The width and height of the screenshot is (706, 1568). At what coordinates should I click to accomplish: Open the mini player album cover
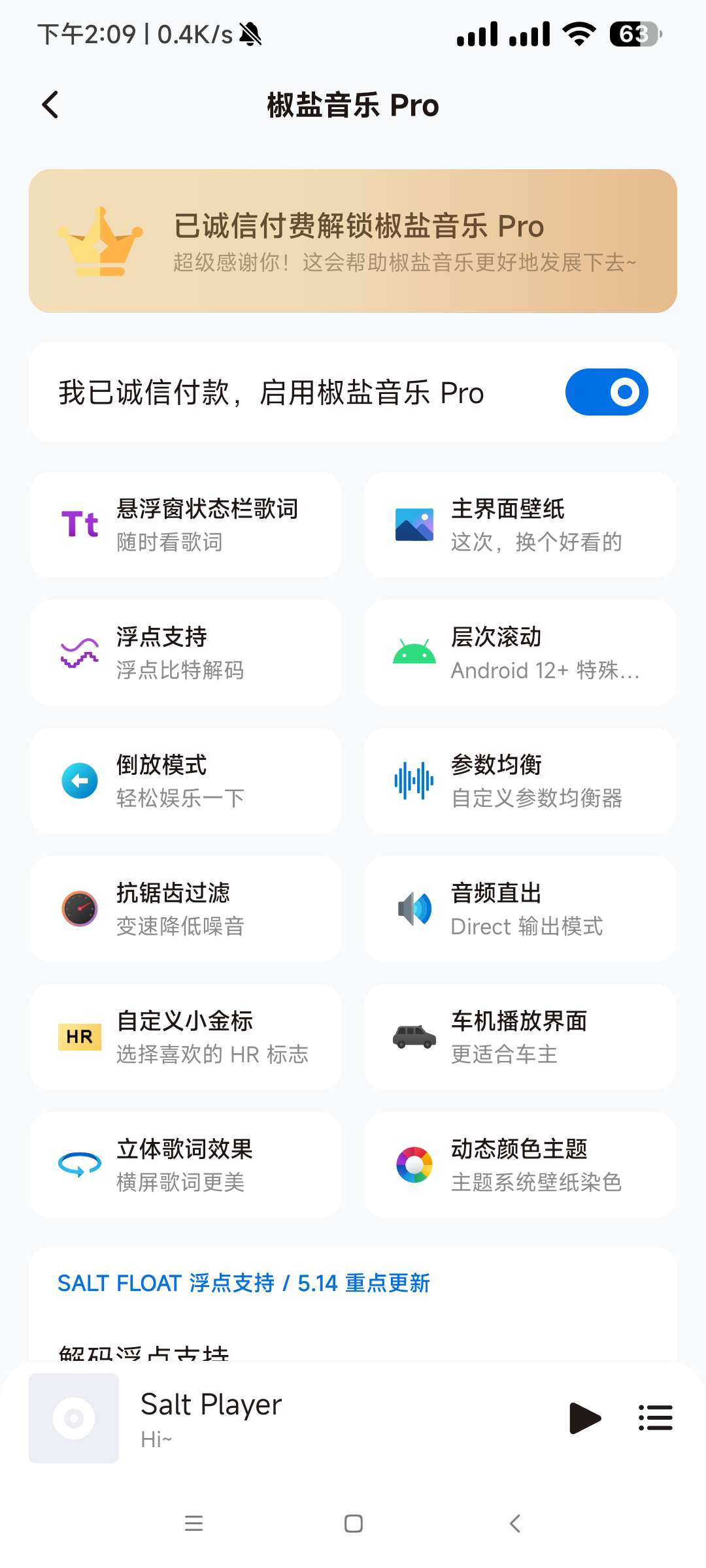[x=74, y=1418]
